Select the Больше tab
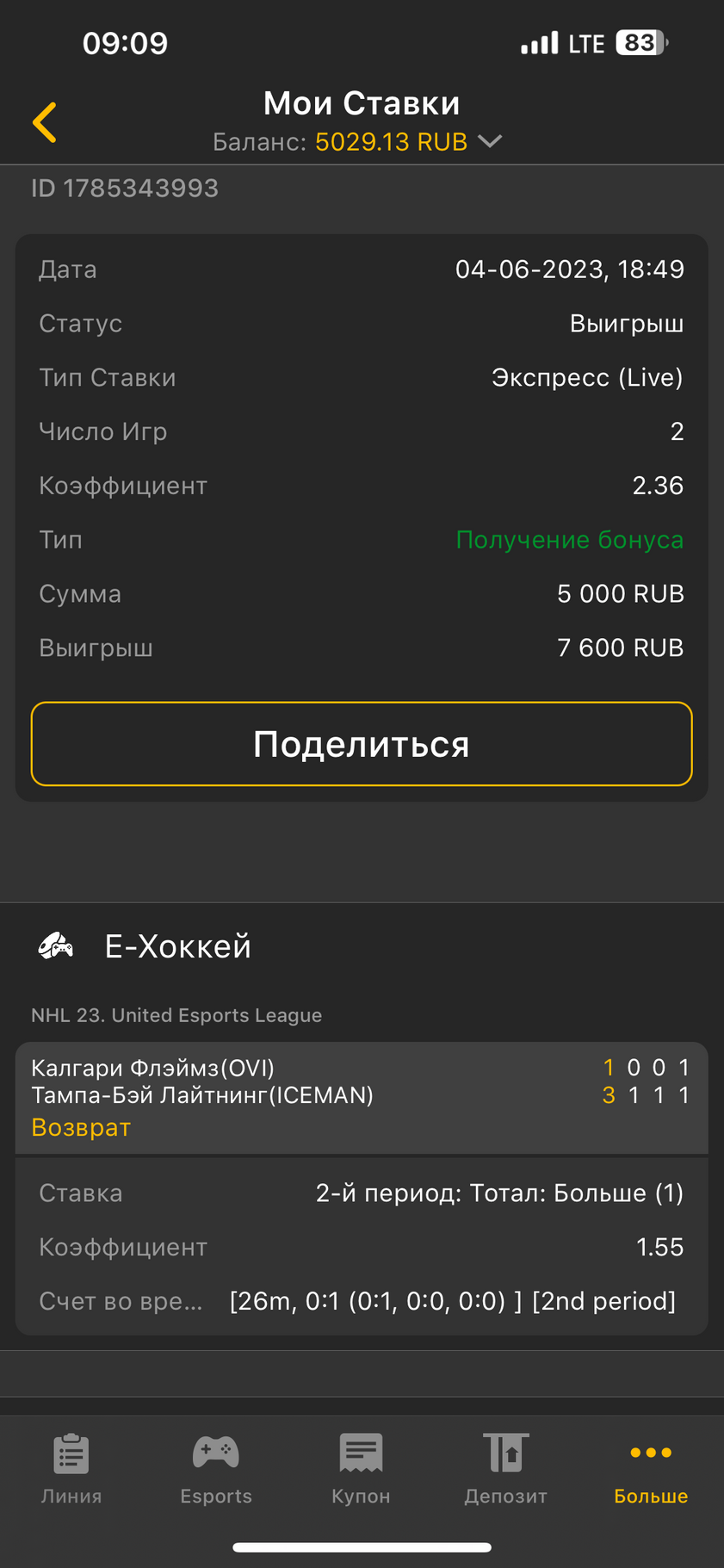 pos(651,1469)
